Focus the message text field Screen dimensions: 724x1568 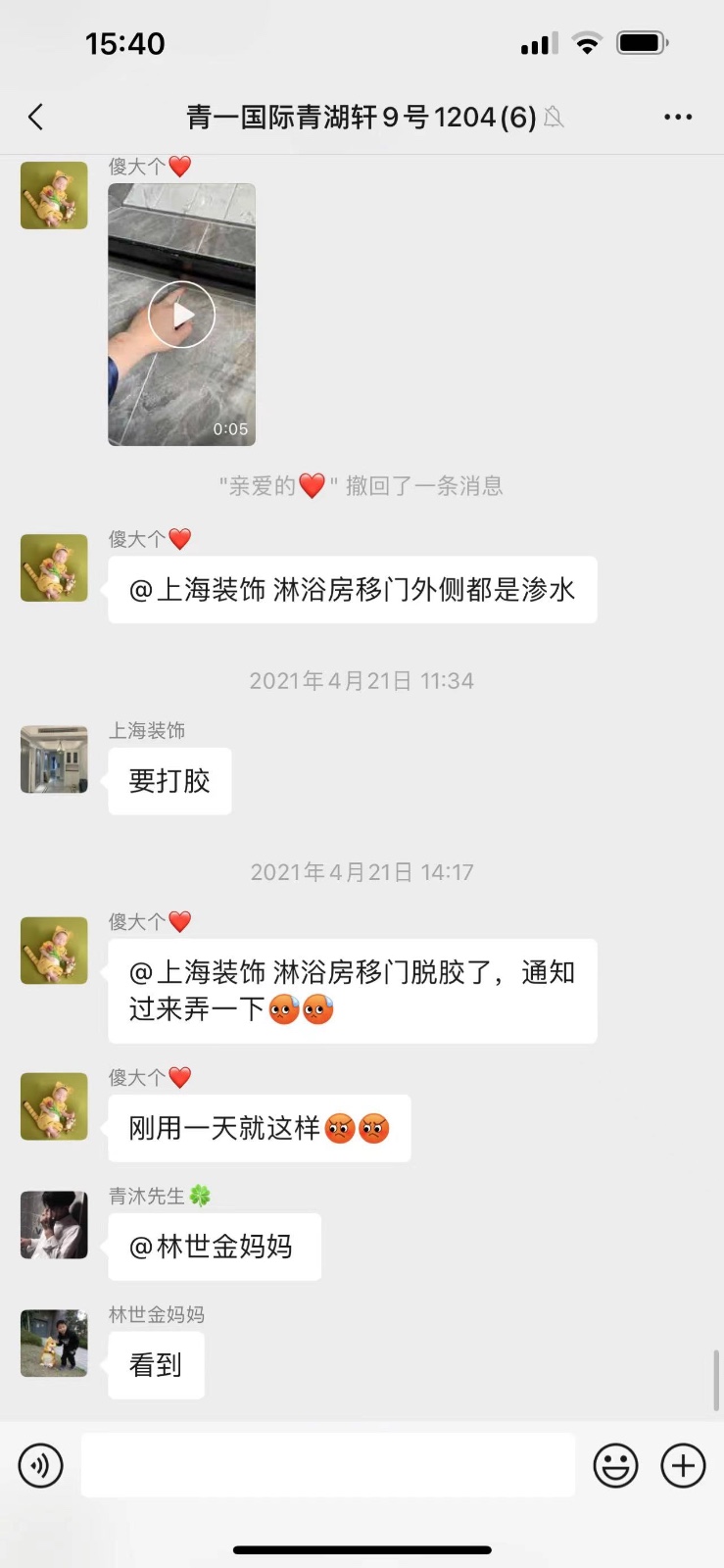(327, 1466)
